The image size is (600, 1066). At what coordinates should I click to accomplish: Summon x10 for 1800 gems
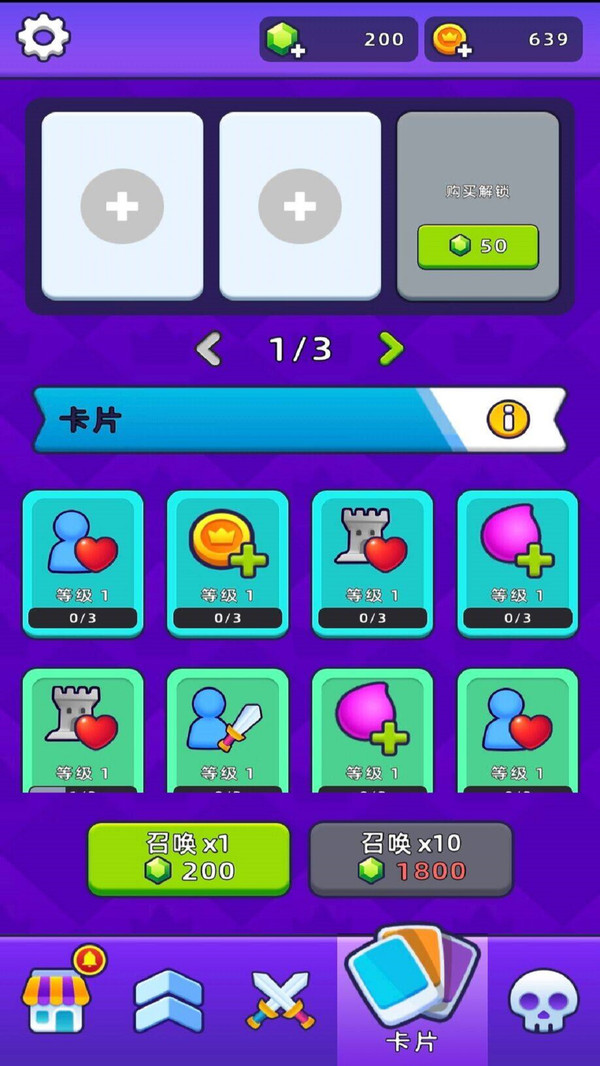(x=410, y=858)
